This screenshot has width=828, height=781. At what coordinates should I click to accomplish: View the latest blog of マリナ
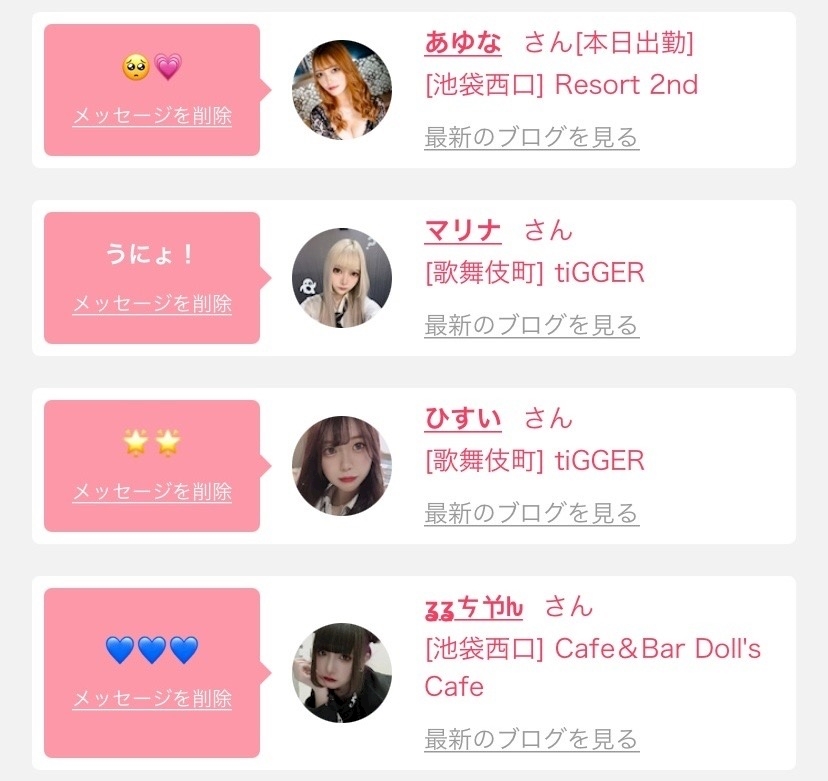(531, 325)
